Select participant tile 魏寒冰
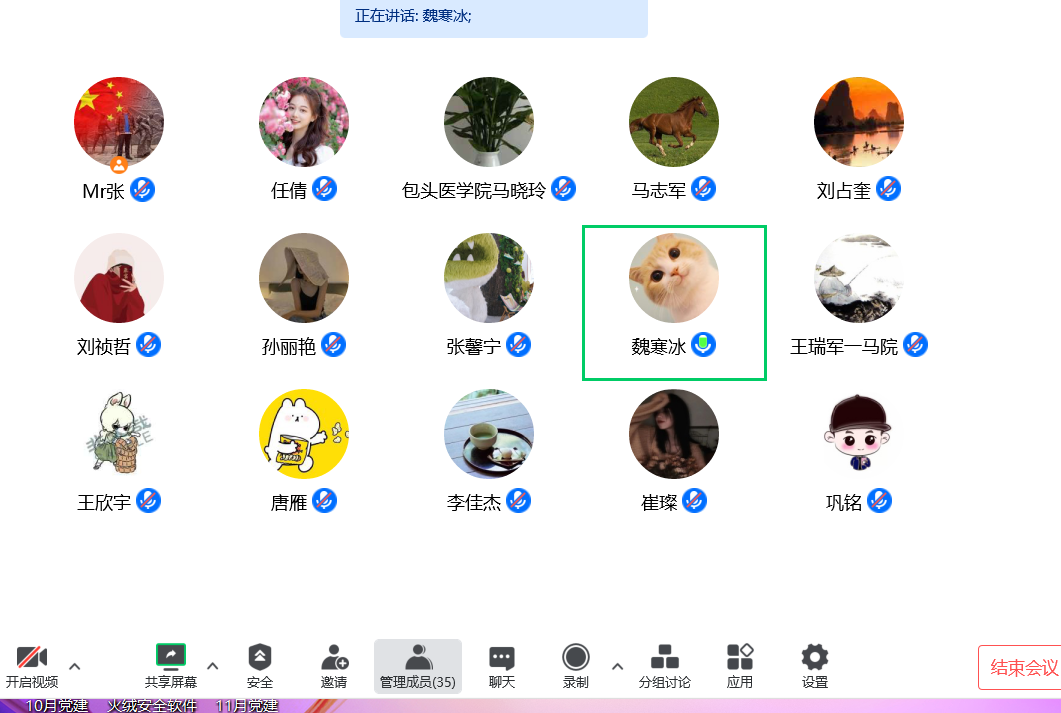 pos(674,302)
